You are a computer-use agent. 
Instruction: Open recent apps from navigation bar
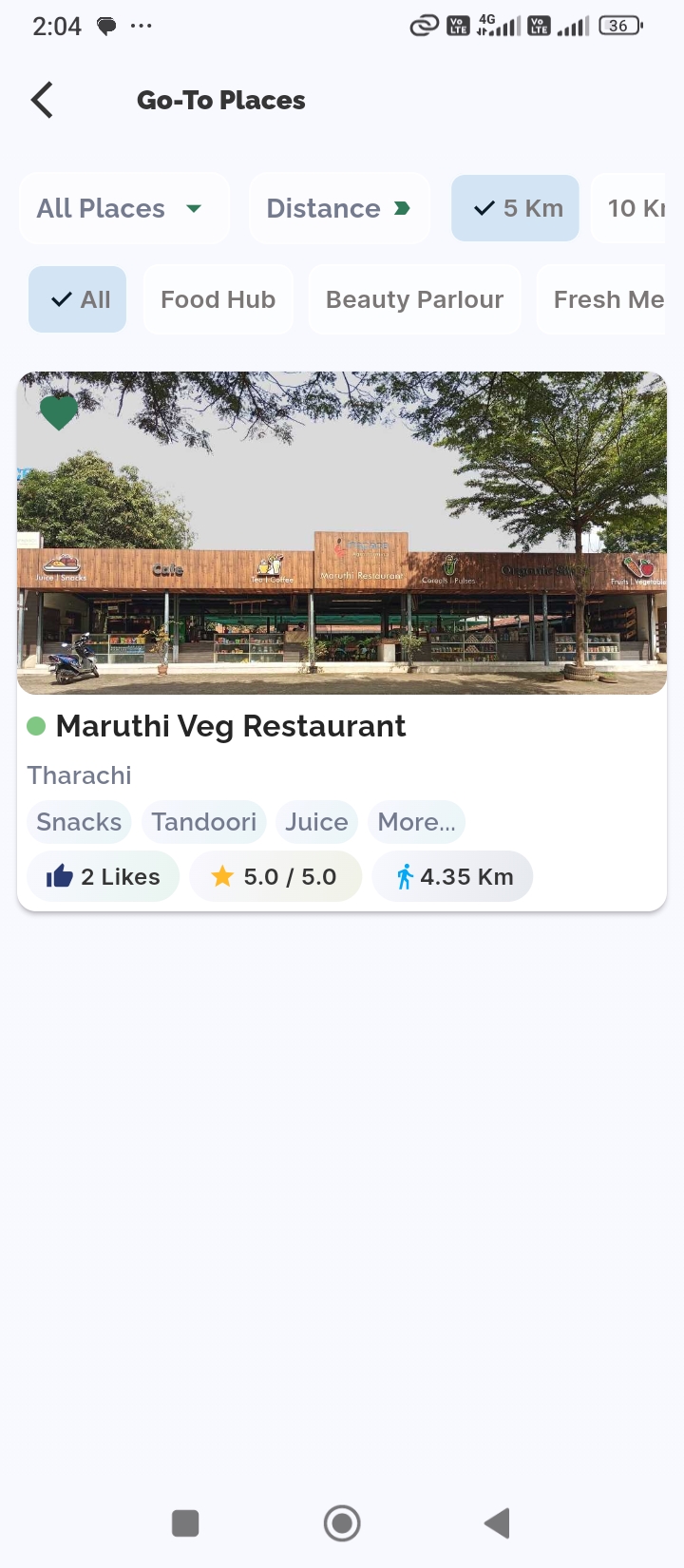[x=185, y=1523]
